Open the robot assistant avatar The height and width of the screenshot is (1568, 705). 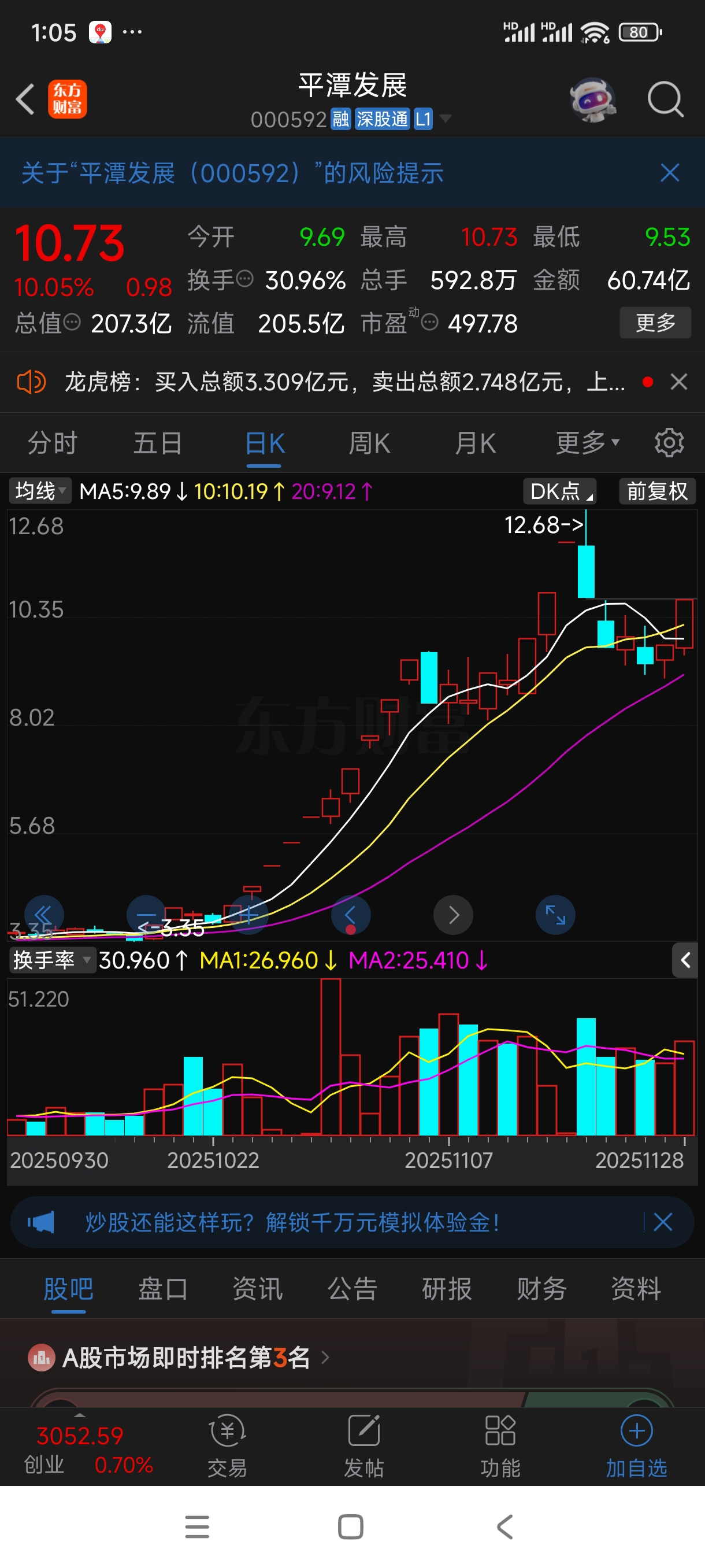click(592, 99)
